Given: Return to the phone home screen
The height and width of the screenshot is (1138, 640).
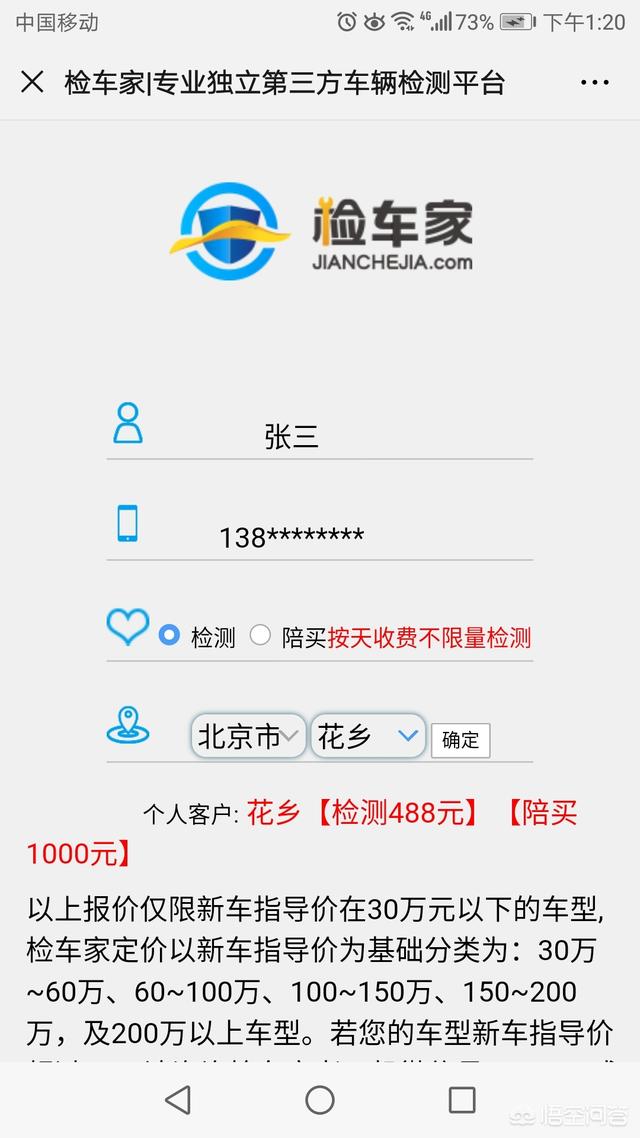Looking at the screenshot, I should (320, 1100).
